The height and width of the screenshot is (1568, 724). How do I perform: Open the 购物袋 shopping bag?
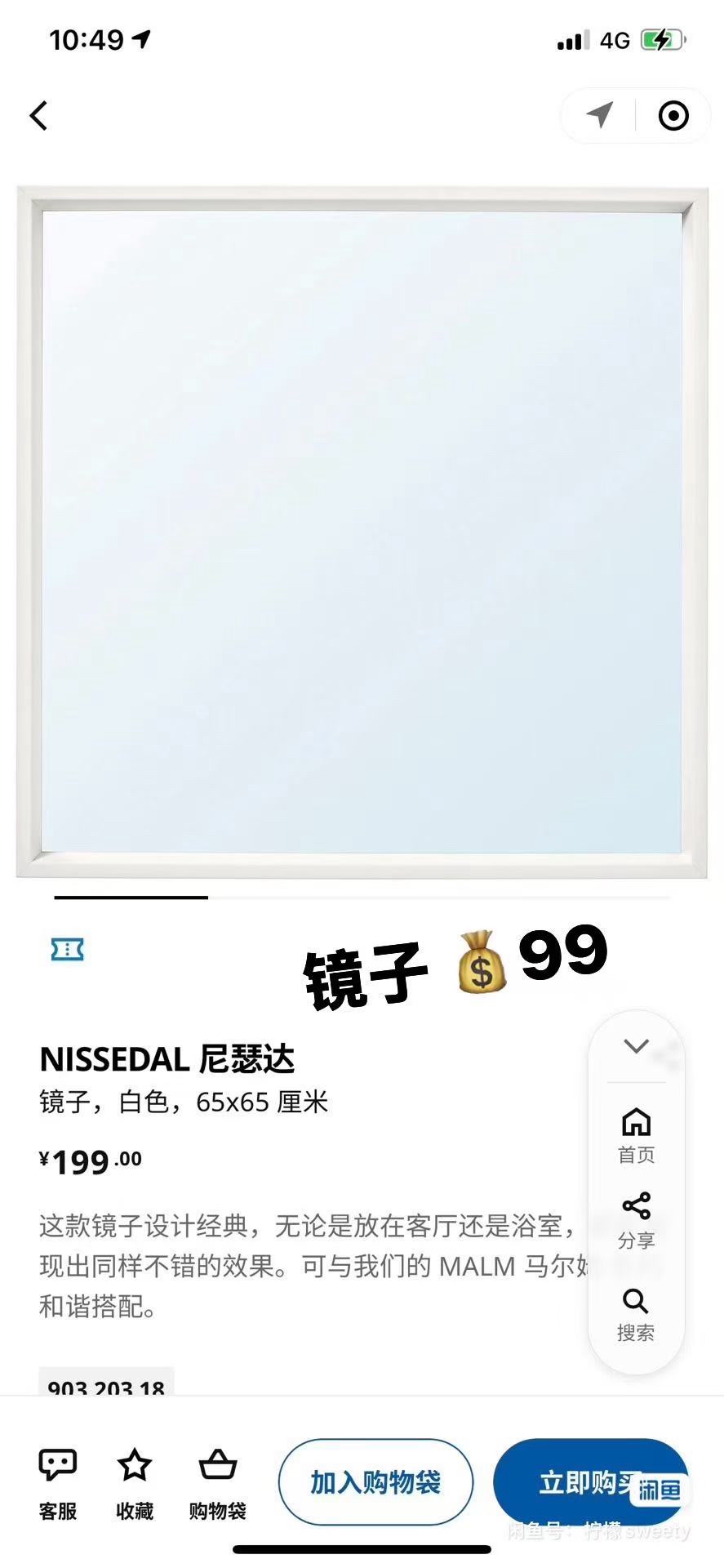pos(218,1485)
